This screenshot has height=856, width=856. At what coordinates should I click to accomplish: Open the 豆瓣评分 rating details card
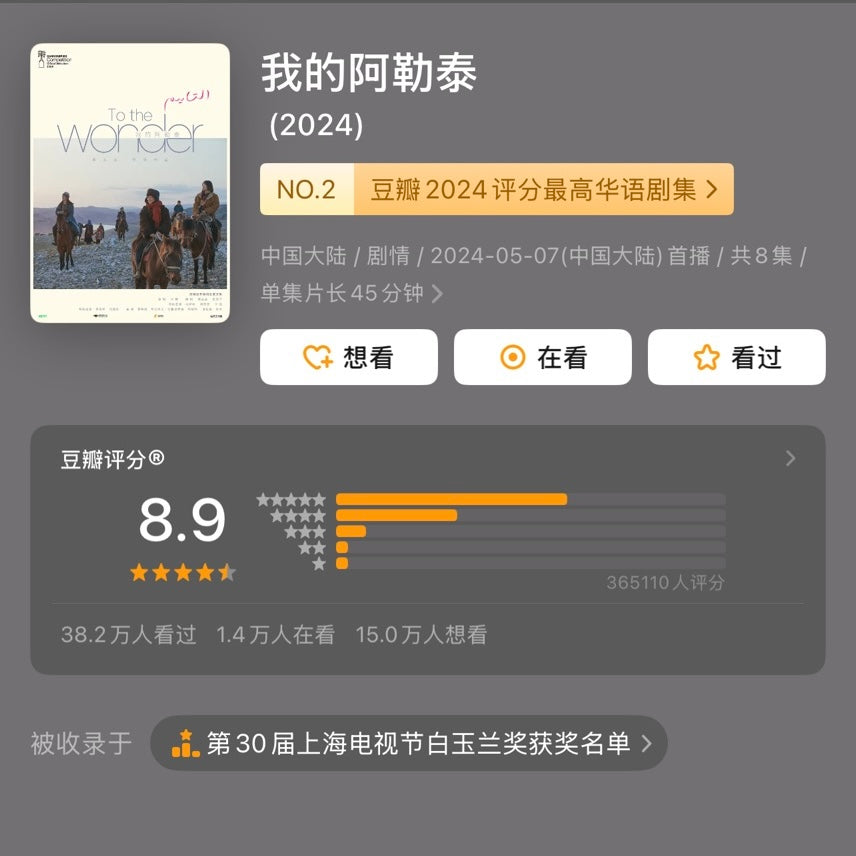coord(790,459)
